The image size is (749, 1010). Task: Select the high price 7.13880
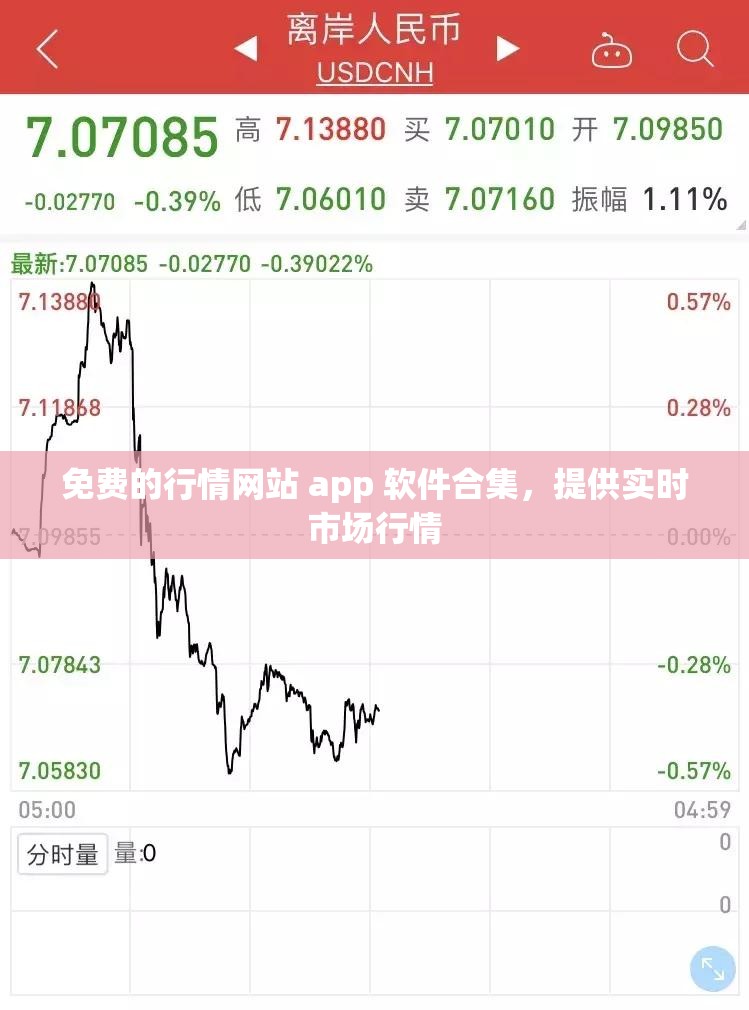[330, 129]
